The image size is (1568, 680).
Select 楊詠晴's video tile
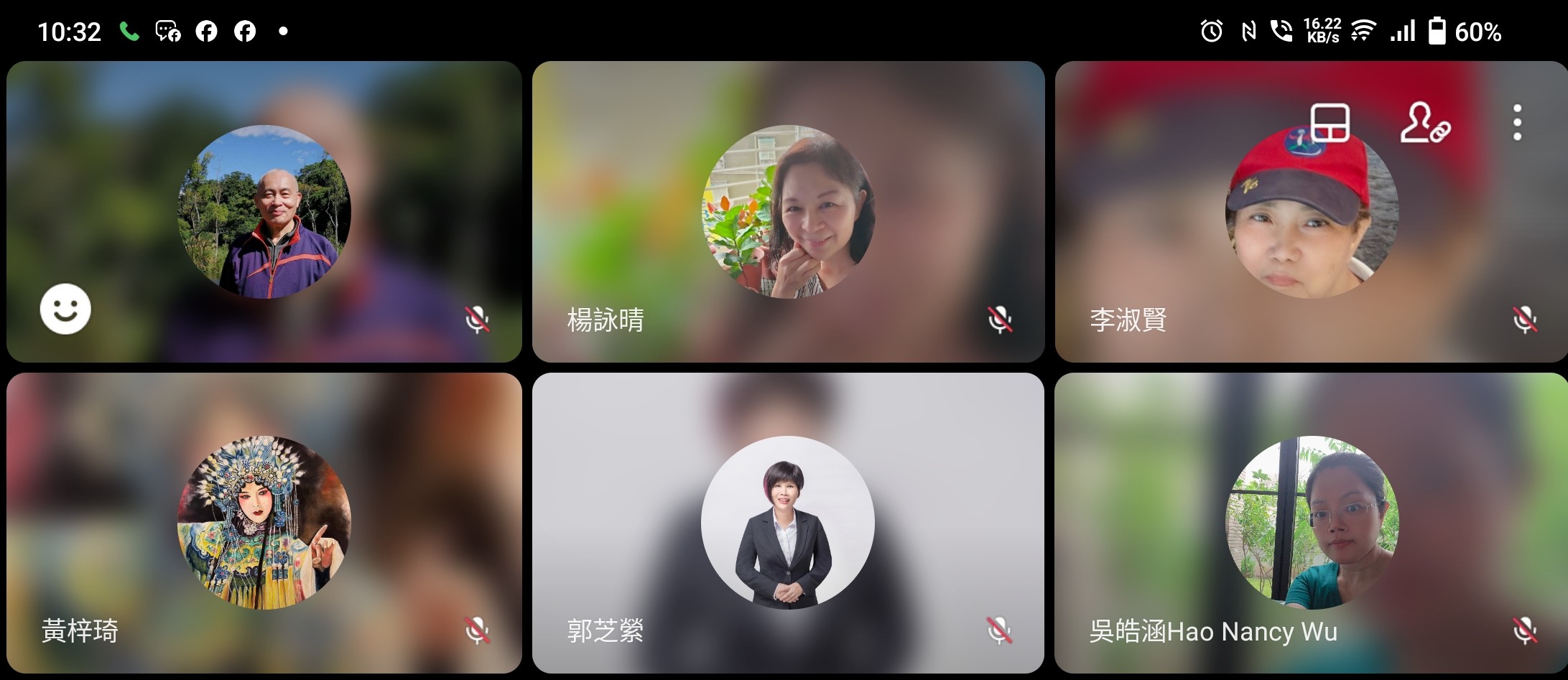tap(788, 212)
